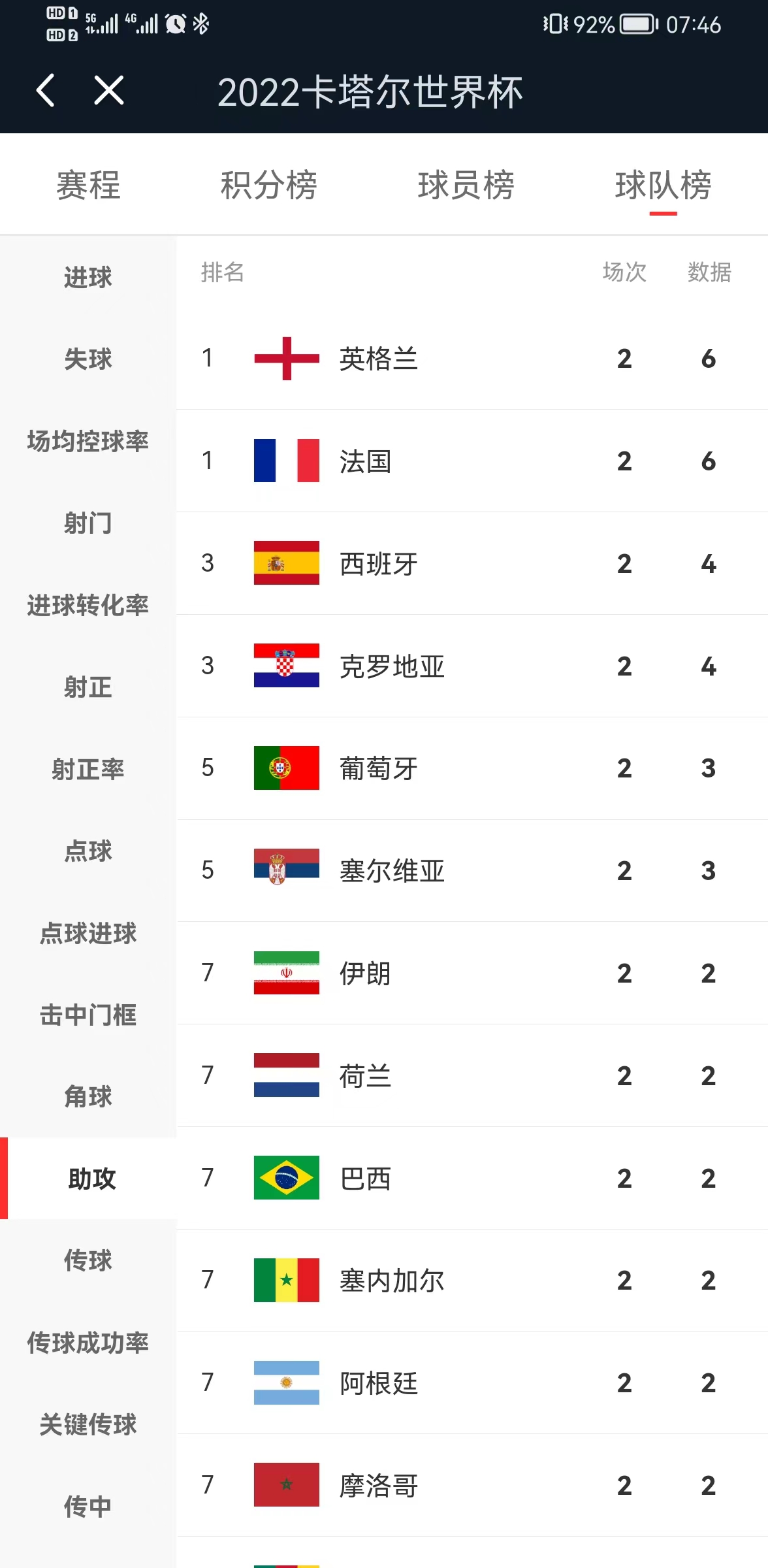Viewport: 768px width, 1568px height.
Task: Show the 失球 ranking
Action: point(88,359)
